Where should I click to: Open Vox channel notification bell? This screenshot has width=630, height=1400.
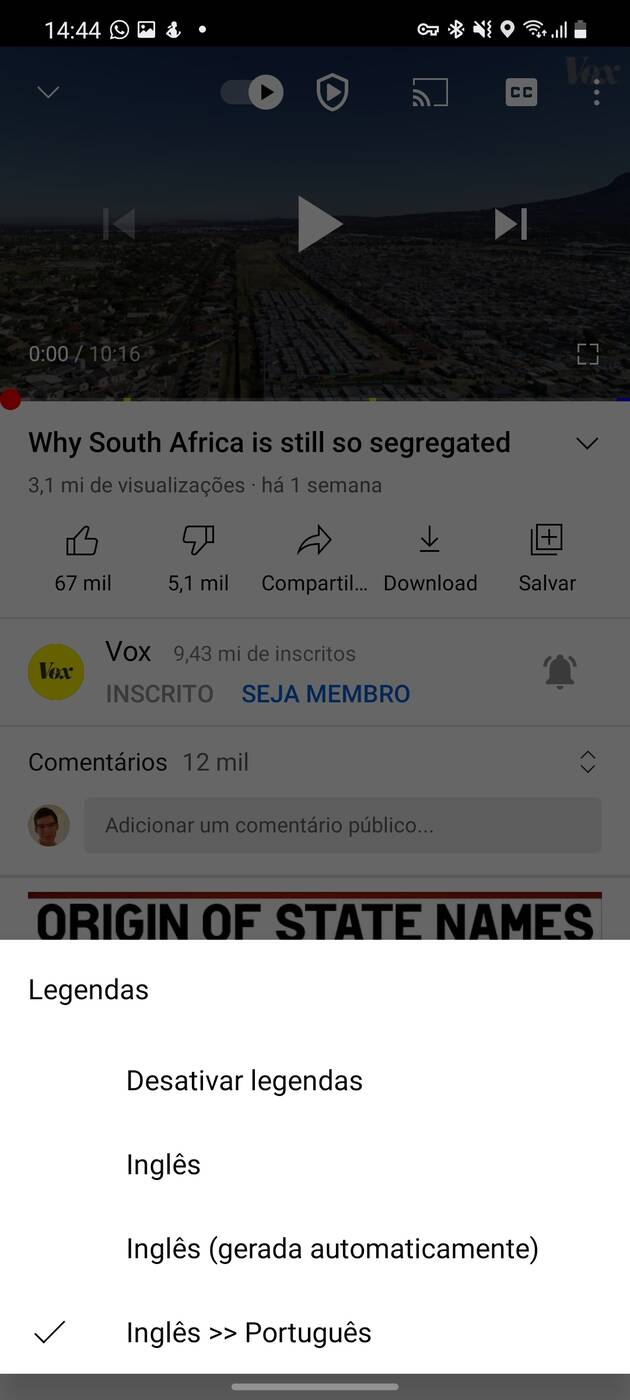tap(560, 671)
